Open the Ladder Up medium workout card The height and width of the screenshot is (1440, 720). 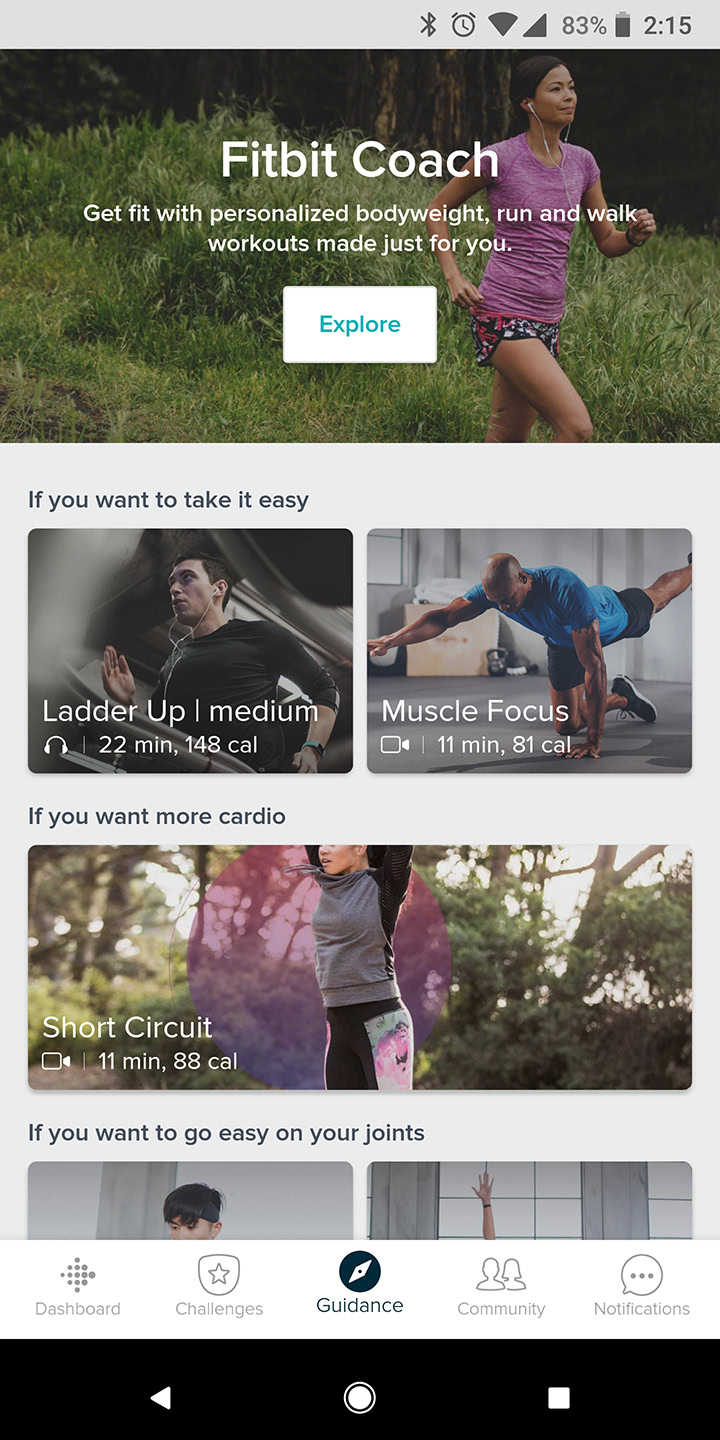click(190, 650)
